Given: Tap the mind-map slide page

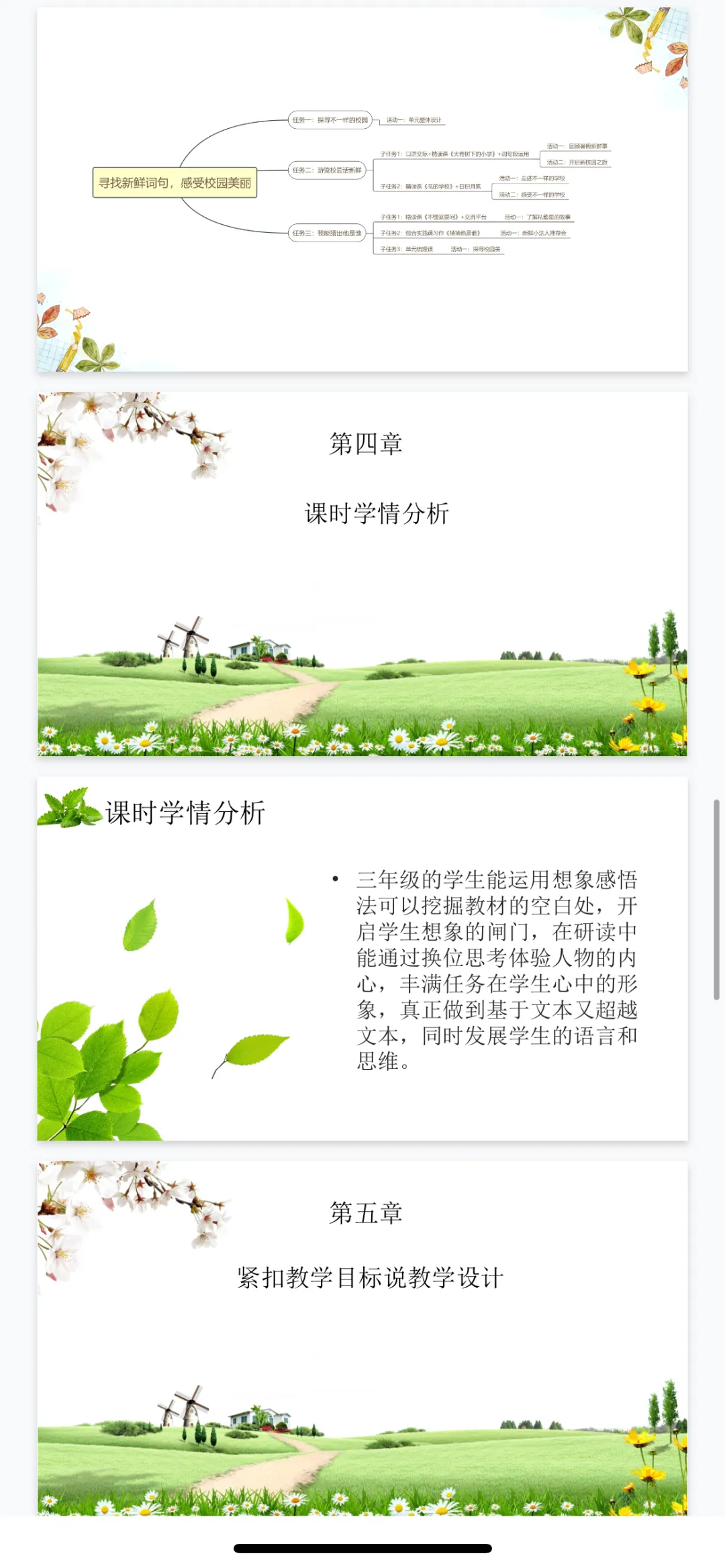Looking at the screenshot, I should 362,189.
